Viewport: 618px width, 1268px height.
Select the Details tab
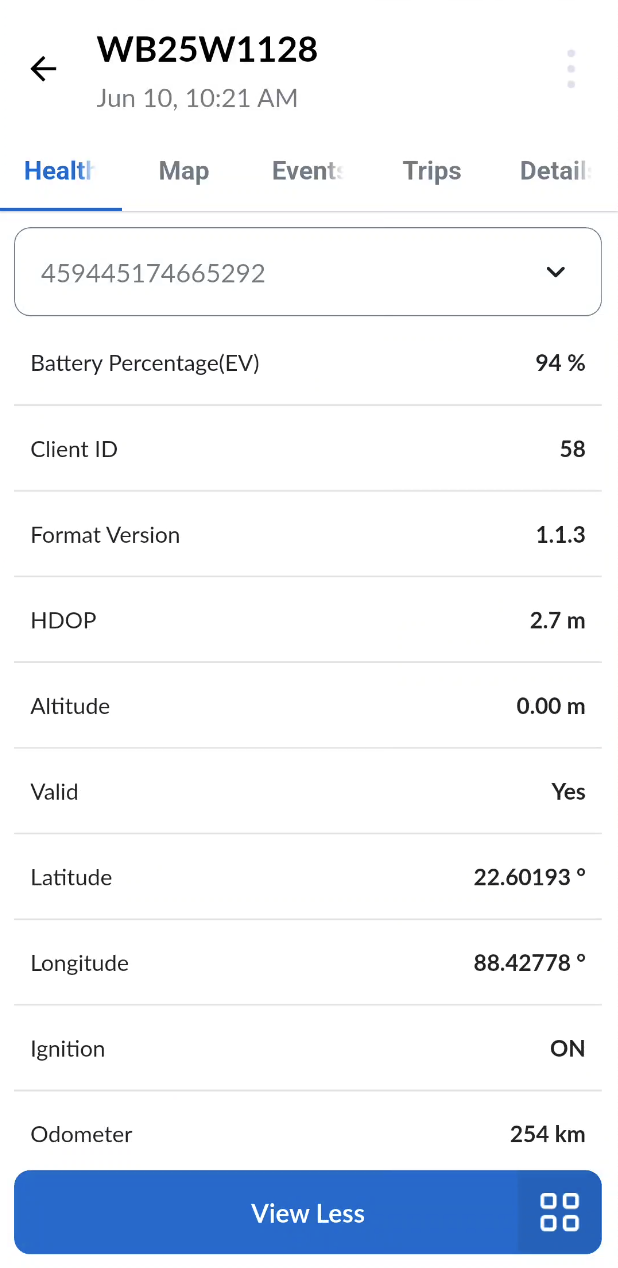[x=556, y=171]
